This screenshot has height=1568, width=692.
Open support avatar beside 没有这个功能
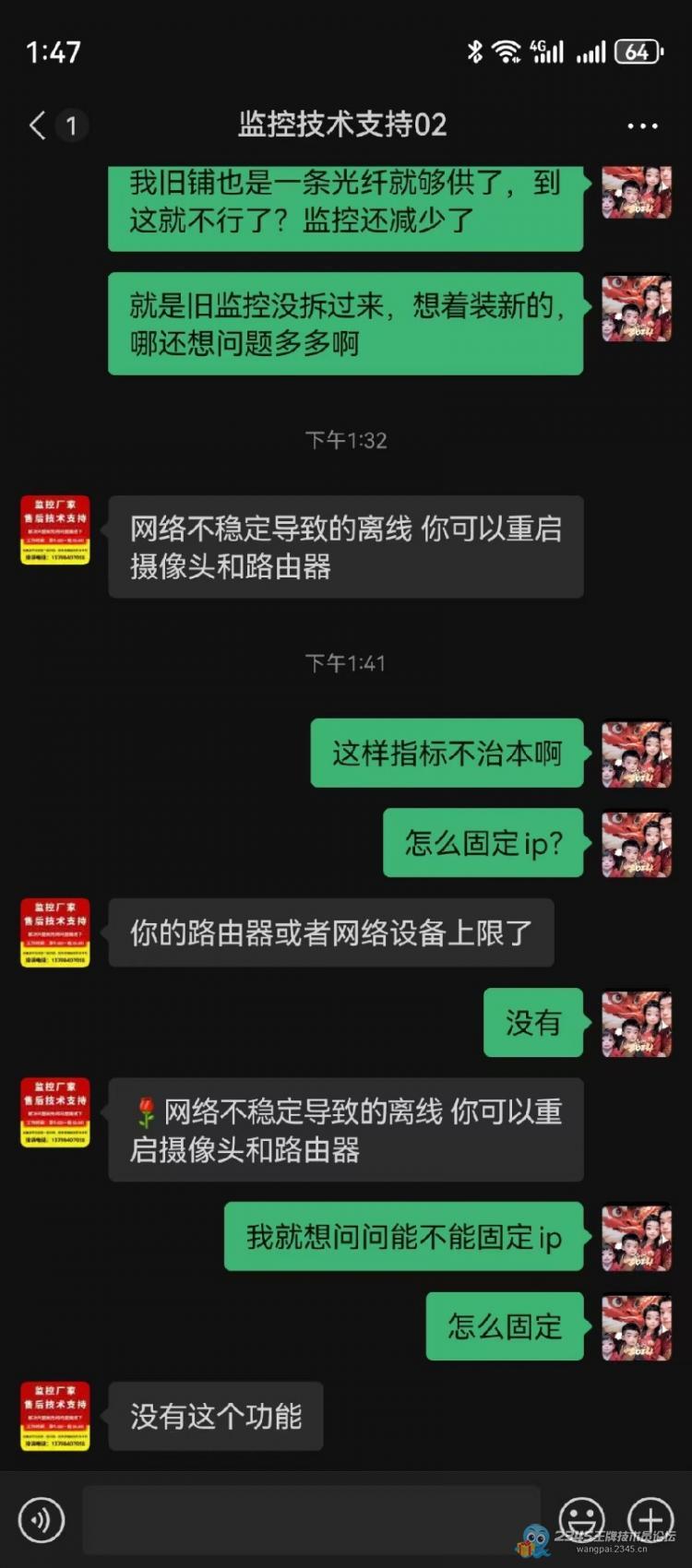[55, 1416]
